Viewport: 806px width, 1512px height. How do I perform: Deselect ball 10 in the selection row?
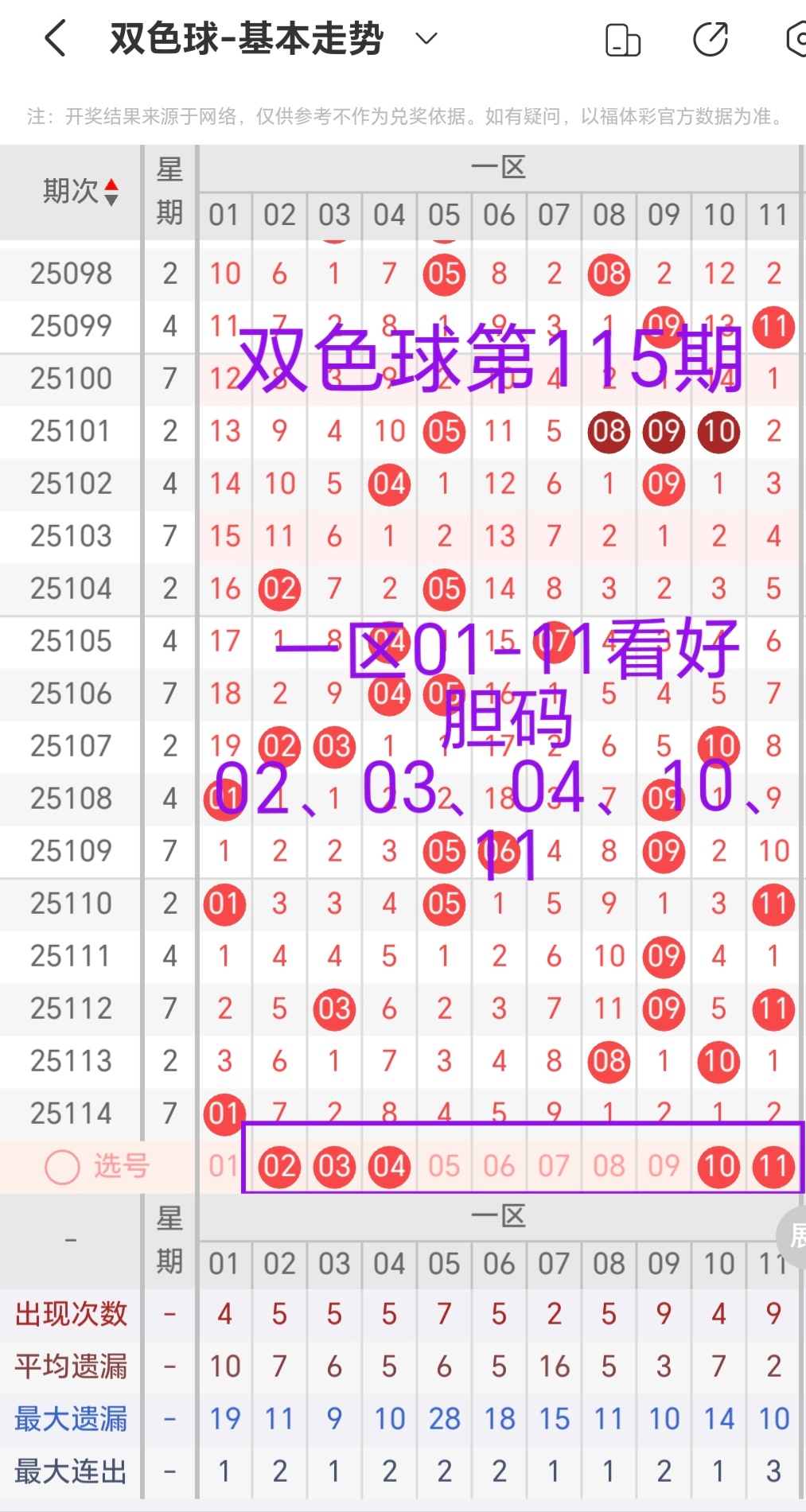[718, 1166]
